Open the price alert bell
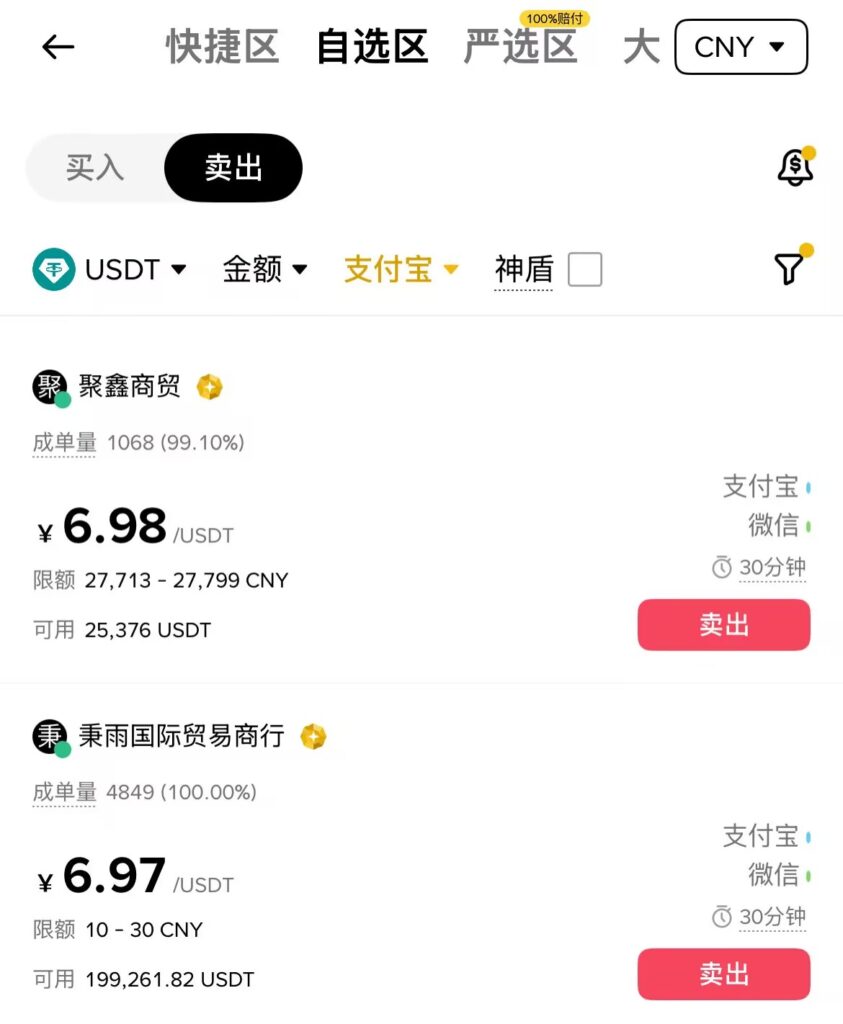This screenshot has height=1024, width=843. [795, 167]
